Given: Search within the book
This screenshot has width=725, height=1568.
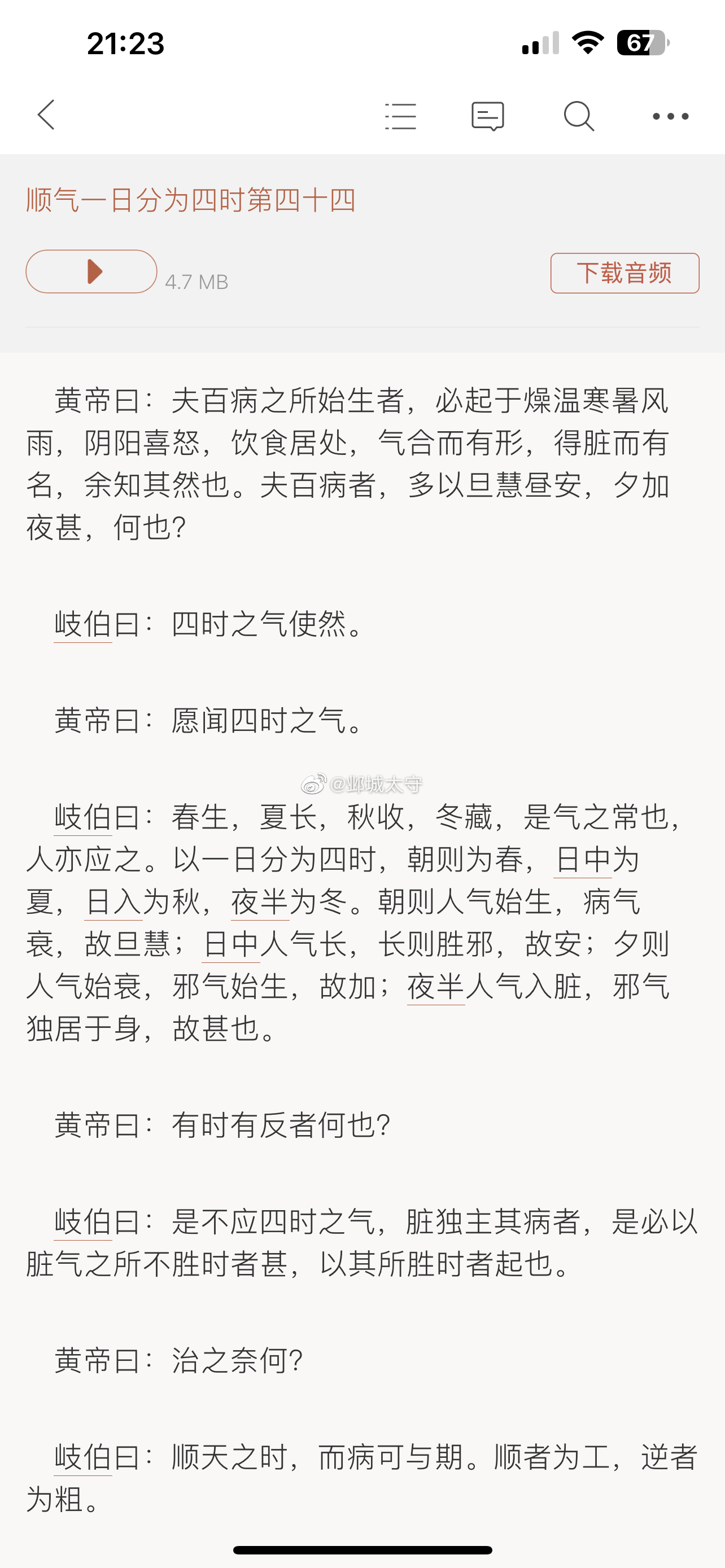Looking at the screenshot, I should [x=578, y=116].
